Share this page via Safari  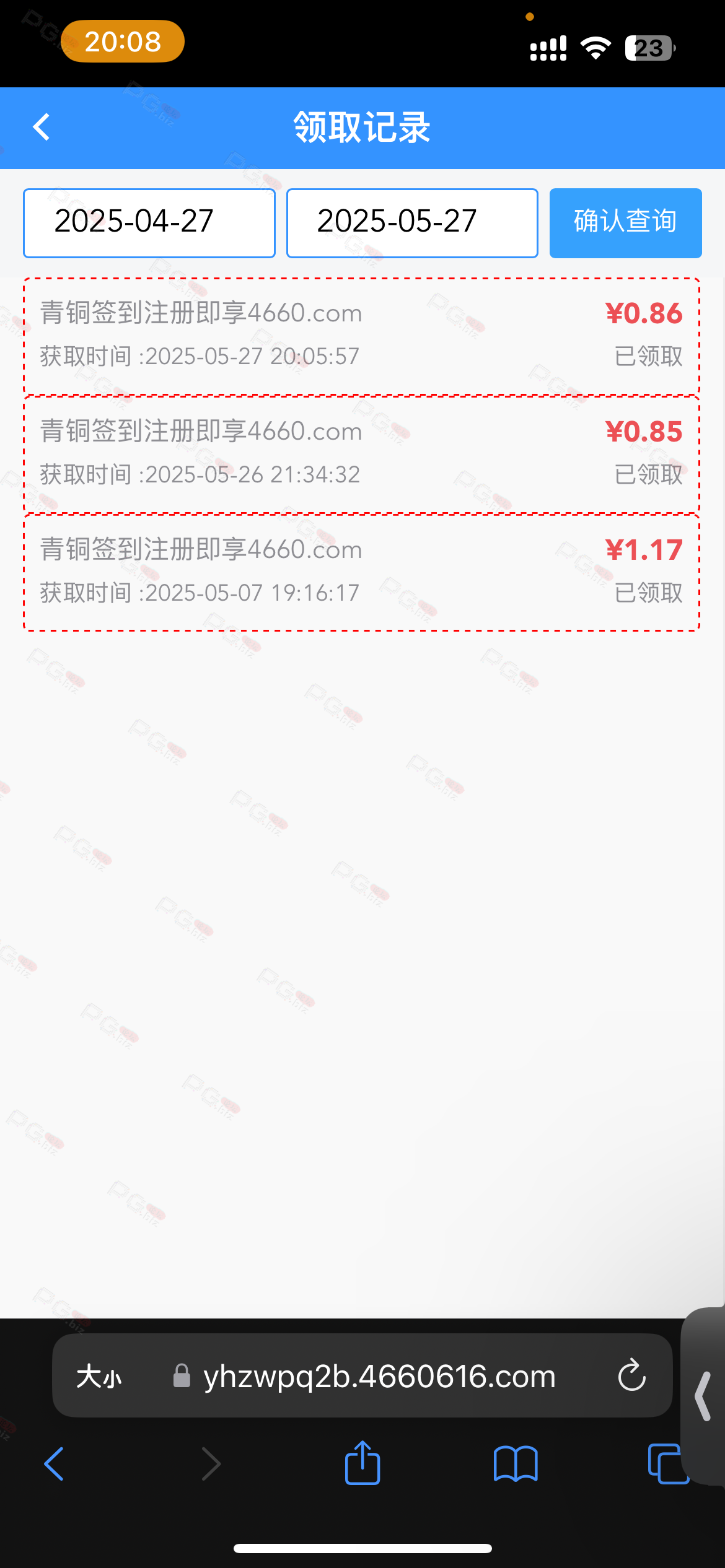pyautogui.click(x=362, y=1463)
